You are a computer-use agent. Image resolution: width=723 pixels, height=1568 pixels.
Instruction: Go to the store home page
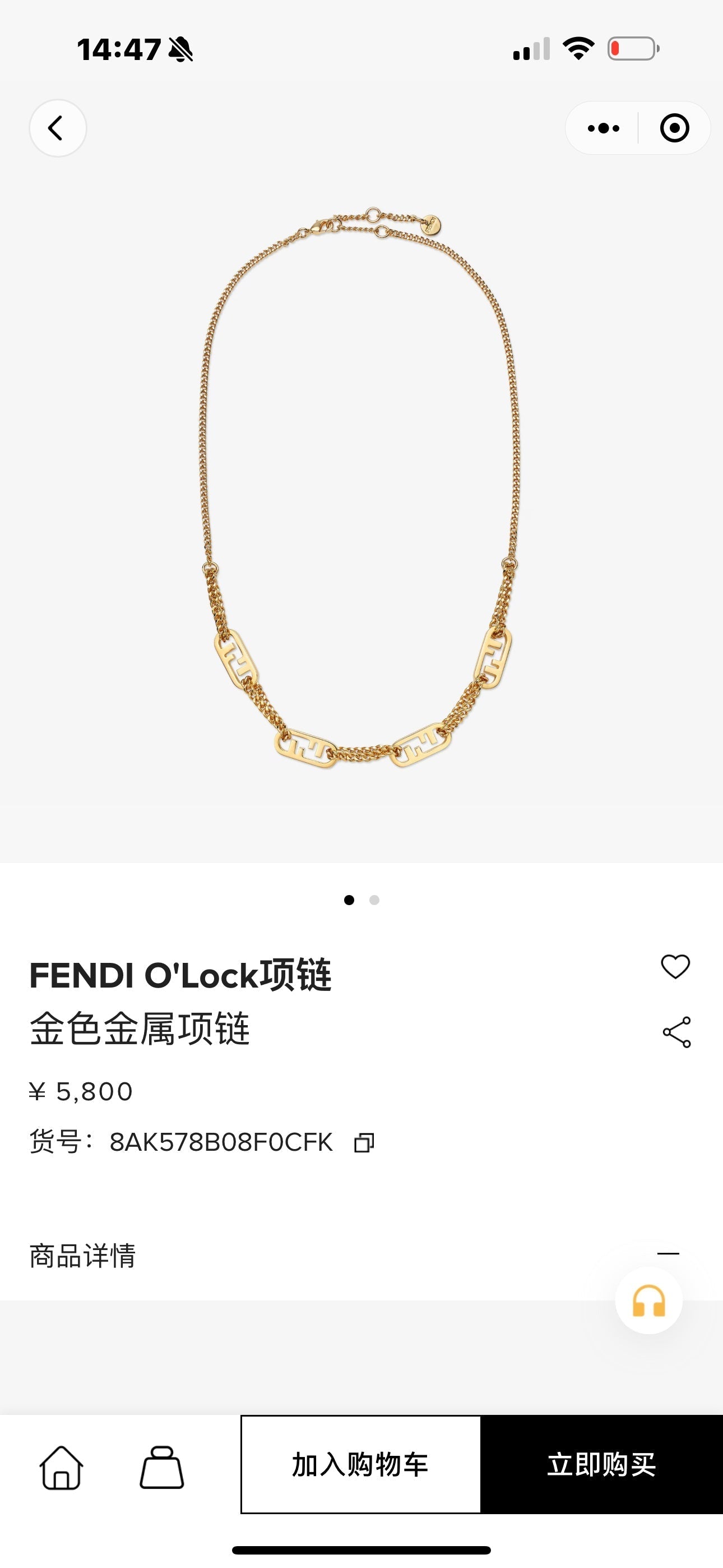coord(62,1468)
